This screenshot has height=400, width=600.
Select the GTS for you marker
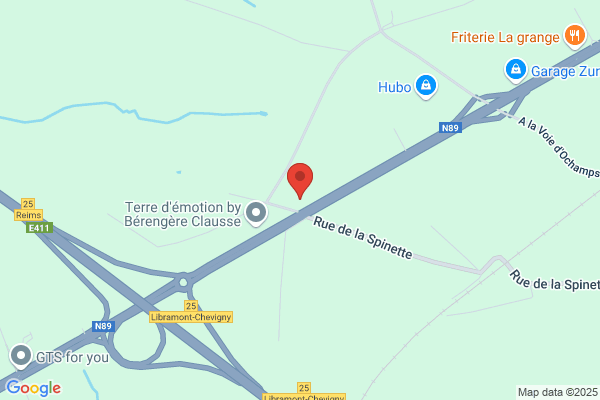tap(21, 356)
